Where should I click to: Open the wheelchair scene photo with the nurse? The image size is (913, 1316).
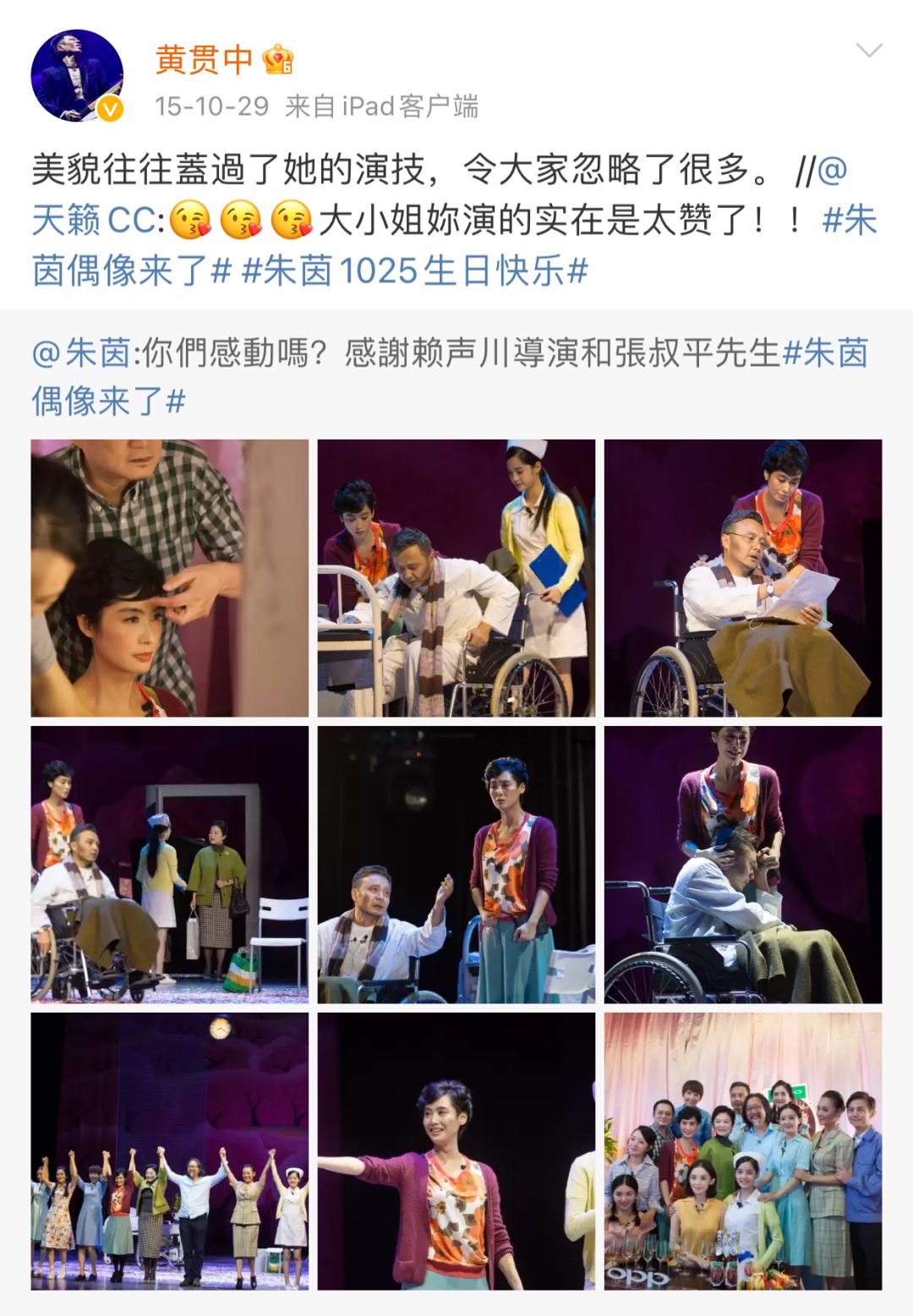coord(456,576)
